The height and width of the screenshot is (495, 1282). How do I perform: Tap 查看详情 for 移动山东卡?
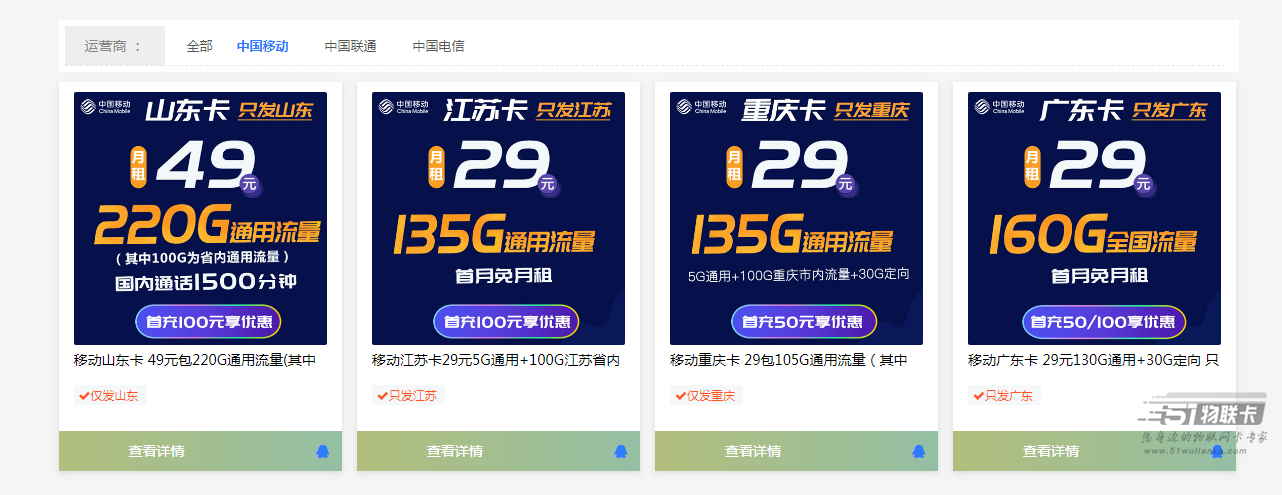156,451
